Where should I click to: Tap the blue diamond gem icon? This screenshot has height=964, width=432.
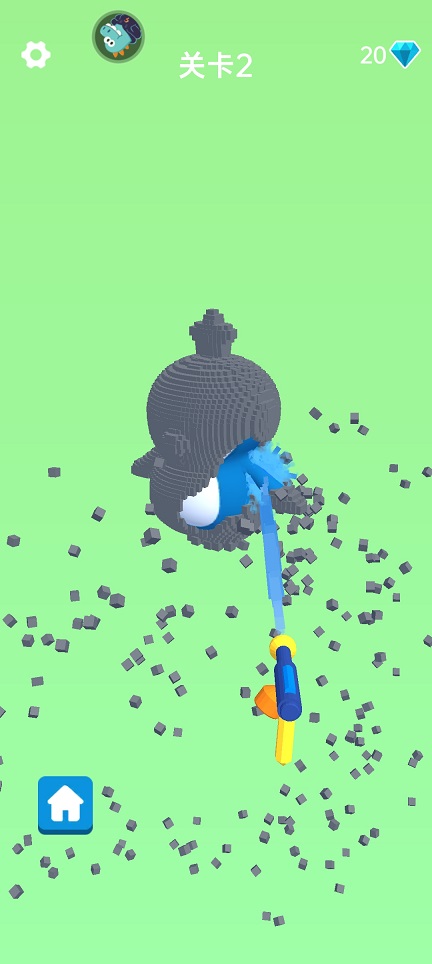tap(406, 55)
